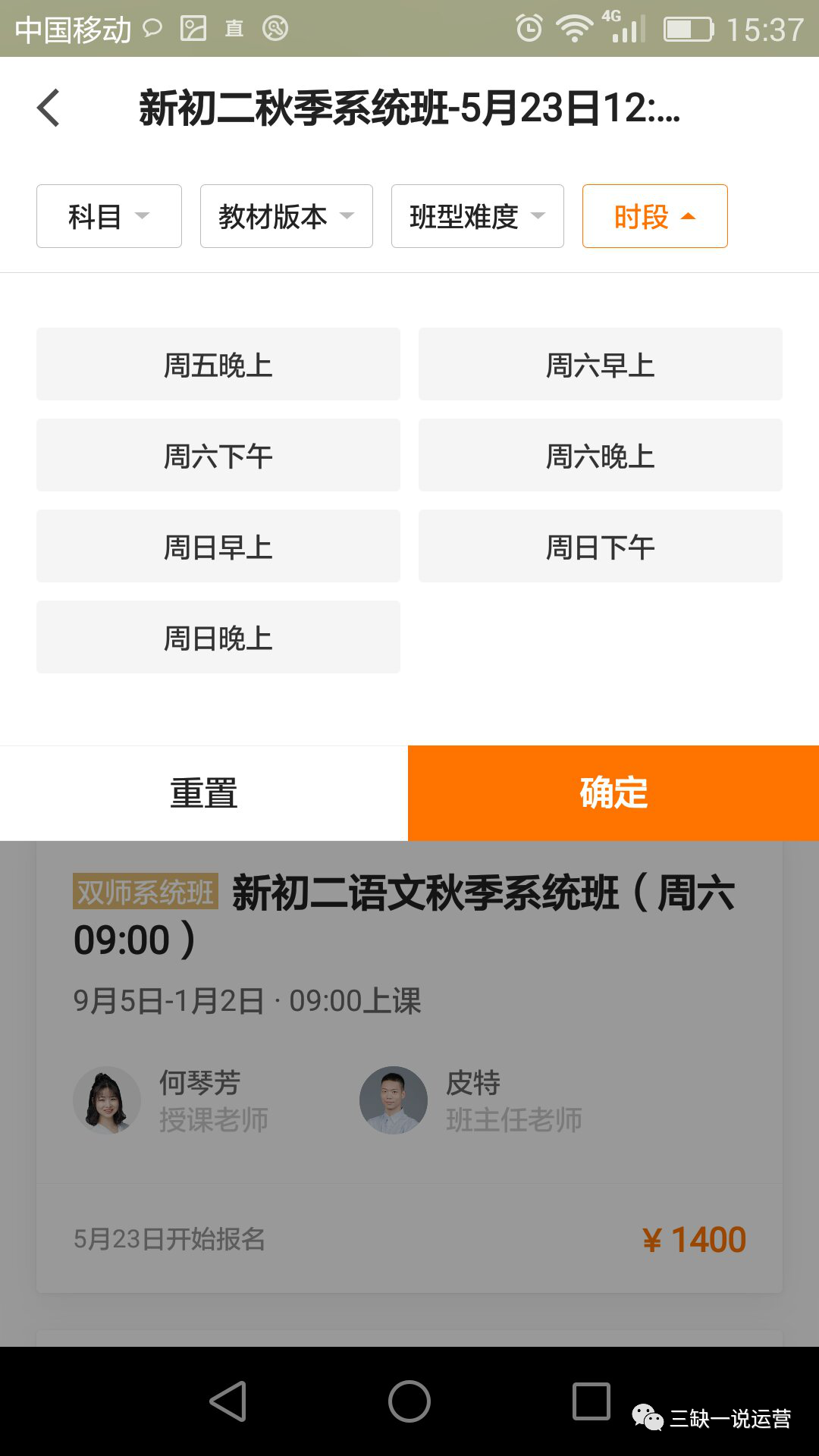Select the 周五晚上 time slot option
Viewport: 819px width, 1456px height.
[x=218, y=364]
